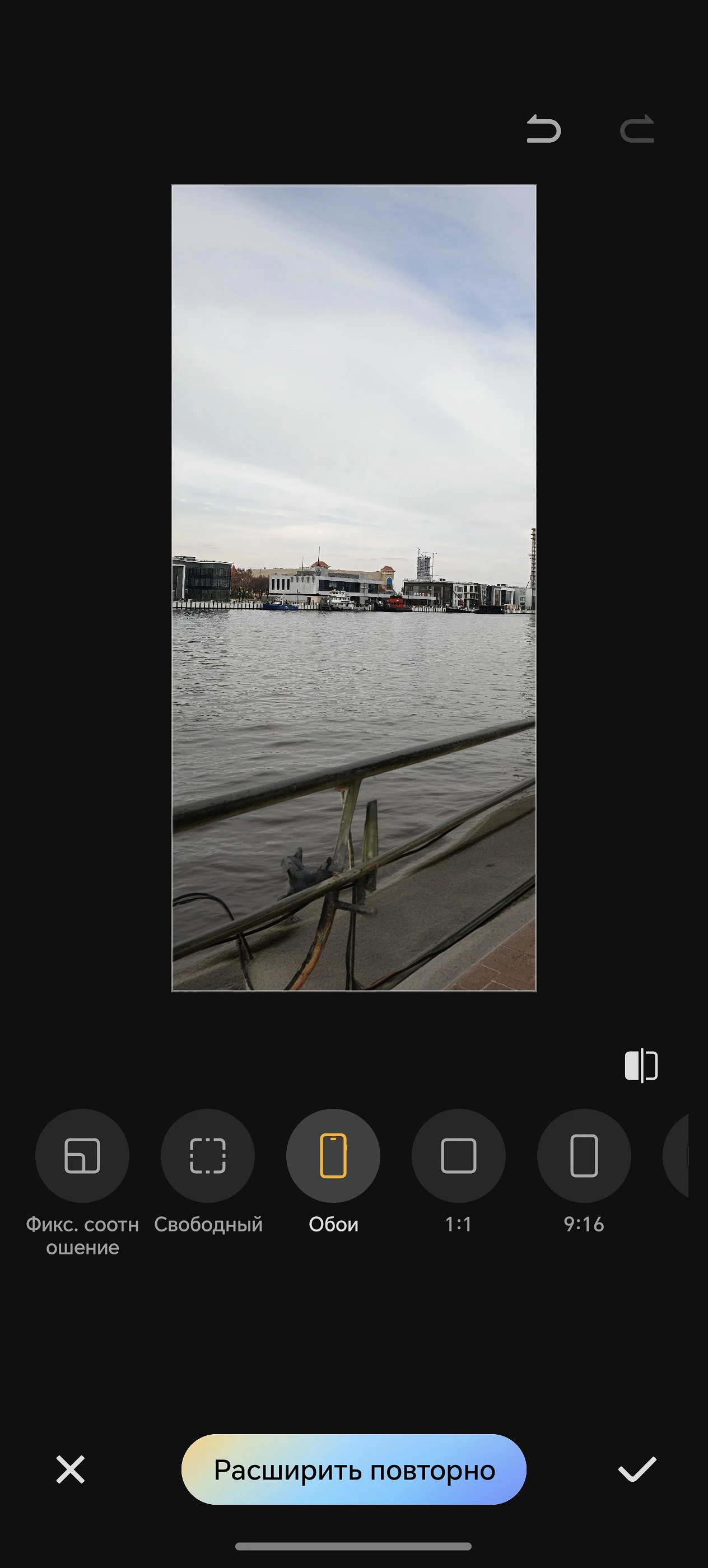708x1568 pixels.
Task: Confirm changes with the checkmark
Action: pos(637,1470)
